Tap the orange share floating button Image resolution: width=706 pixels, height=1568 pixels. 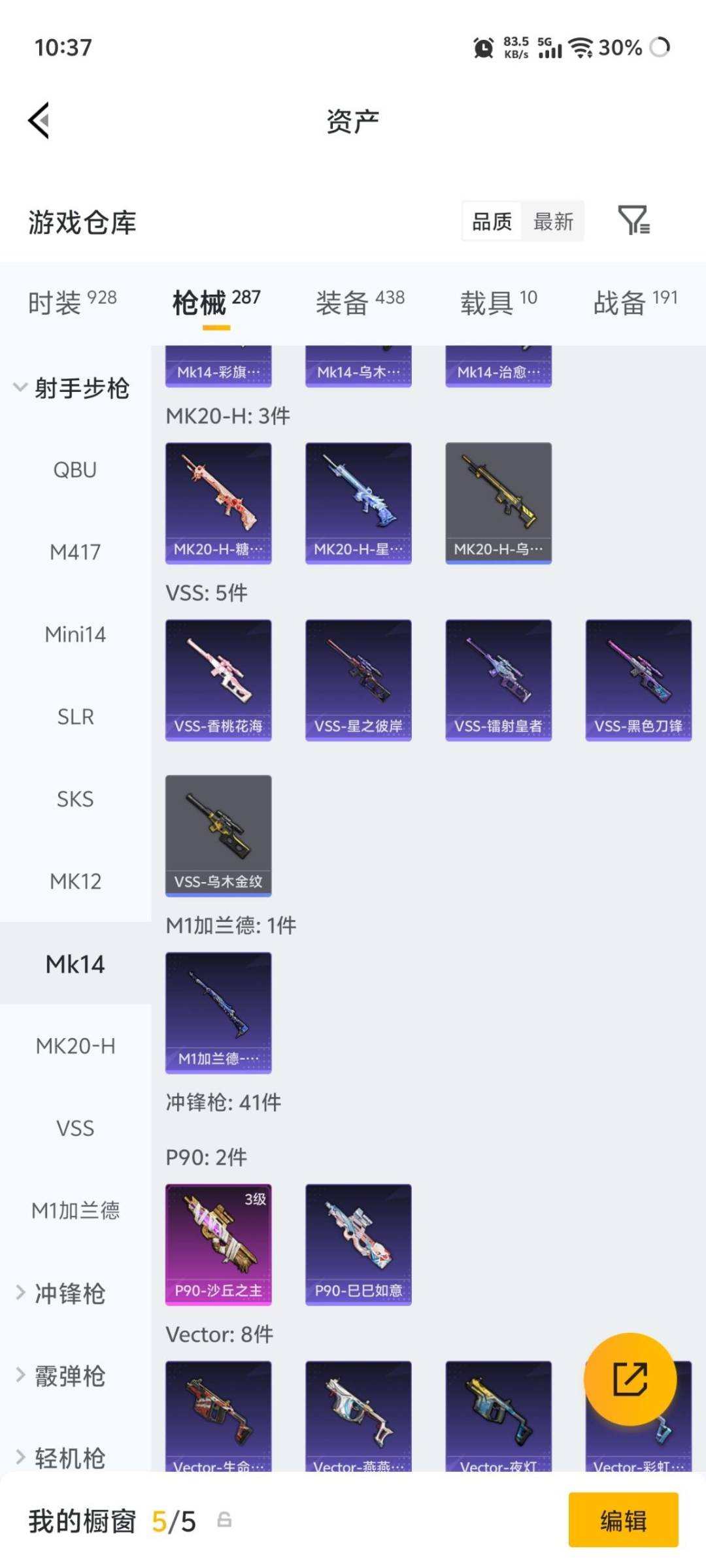[630, 1379]
